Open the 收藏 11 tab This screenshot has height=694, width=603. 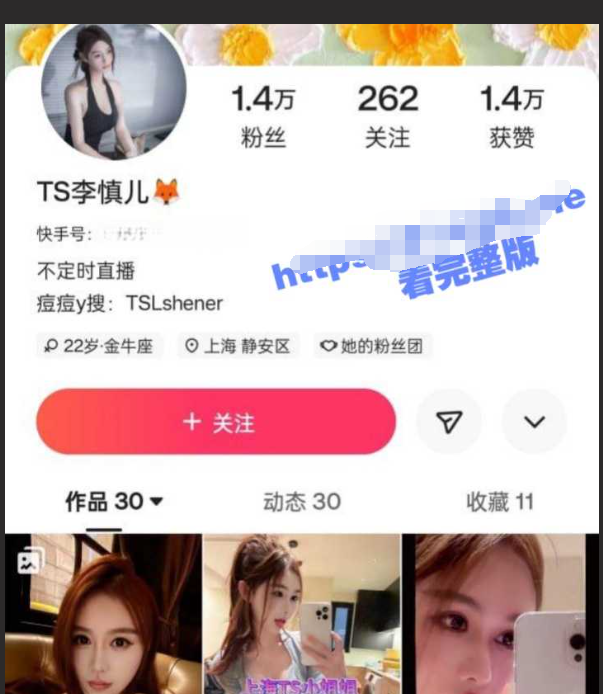[x=499, y=501]
